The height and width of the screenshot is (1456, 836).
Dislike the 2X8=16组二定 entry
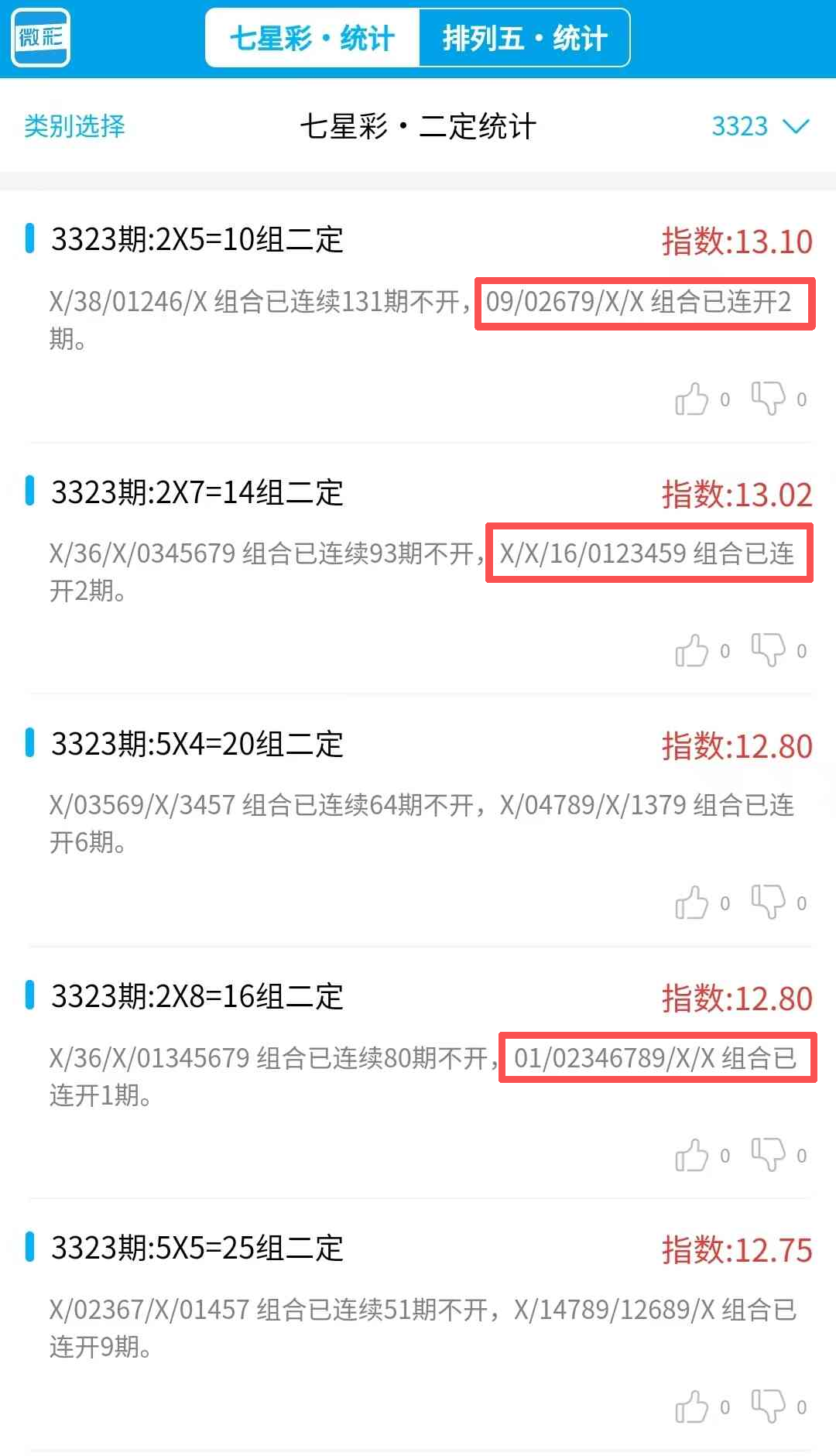[x=768, y=1154]
